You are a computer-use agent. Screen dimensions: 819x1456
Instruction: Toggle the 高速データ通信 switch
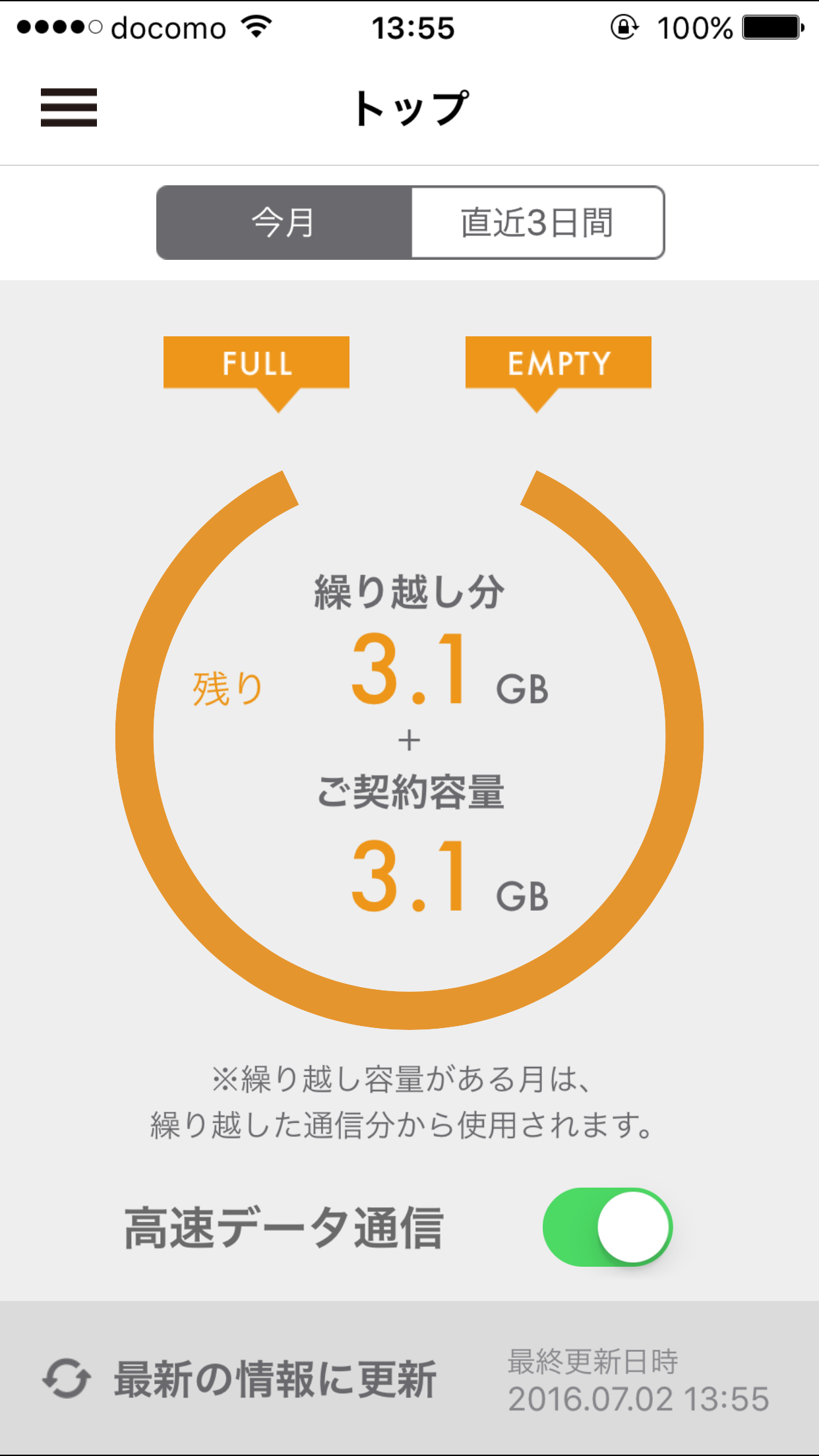607,1227
